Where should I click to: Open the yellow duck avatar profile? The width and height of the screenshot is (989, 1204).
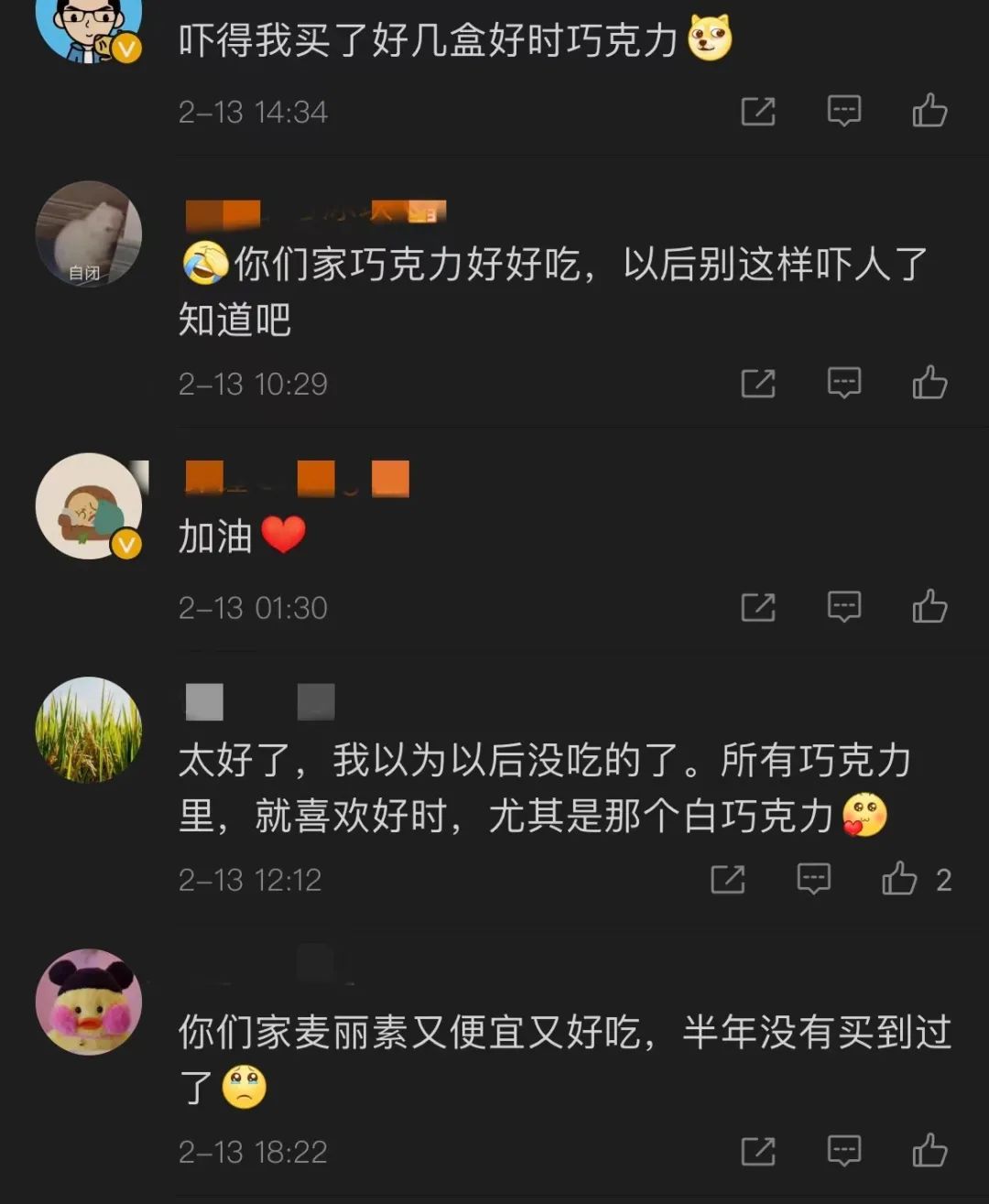(x=89, y=1002)
